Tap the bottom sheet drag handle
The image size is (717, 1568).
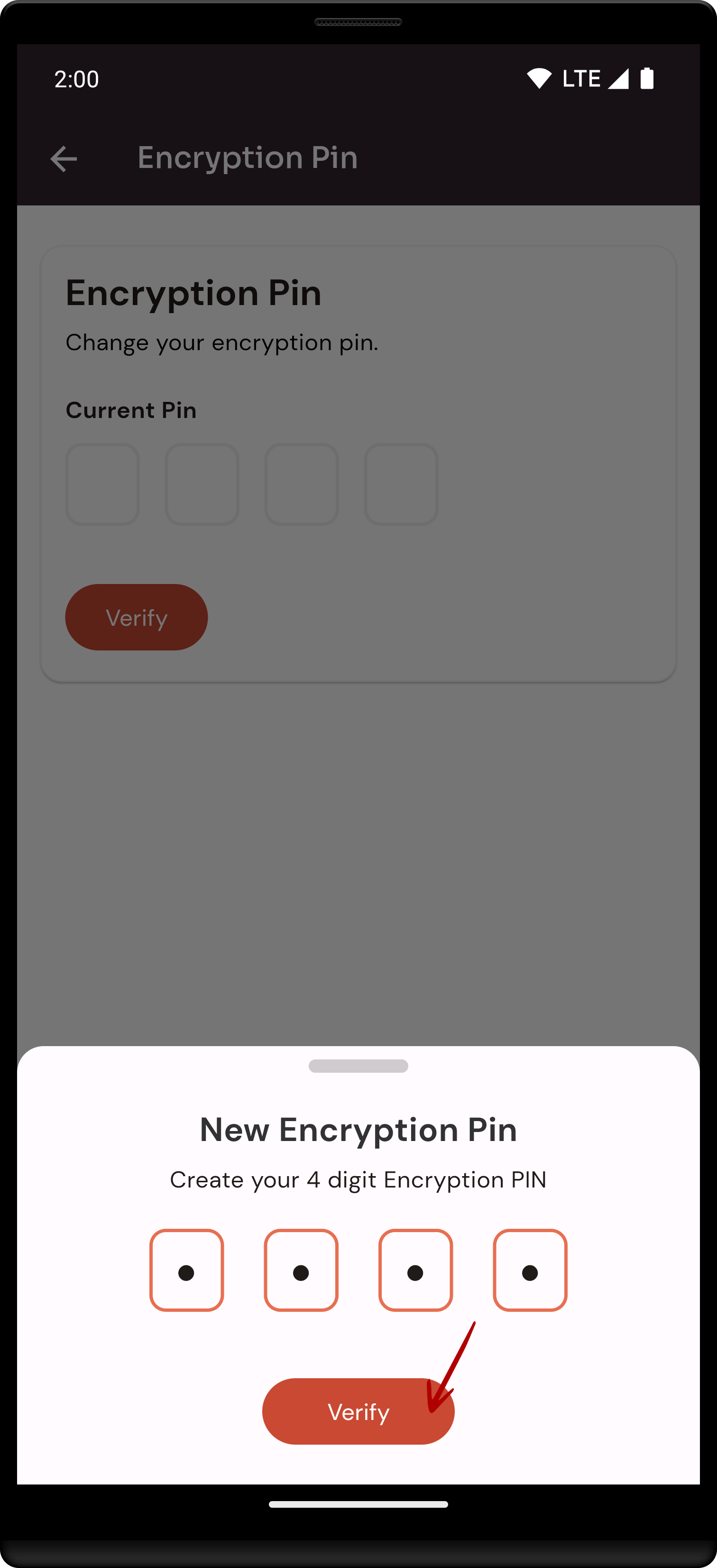pos(358,1066)
